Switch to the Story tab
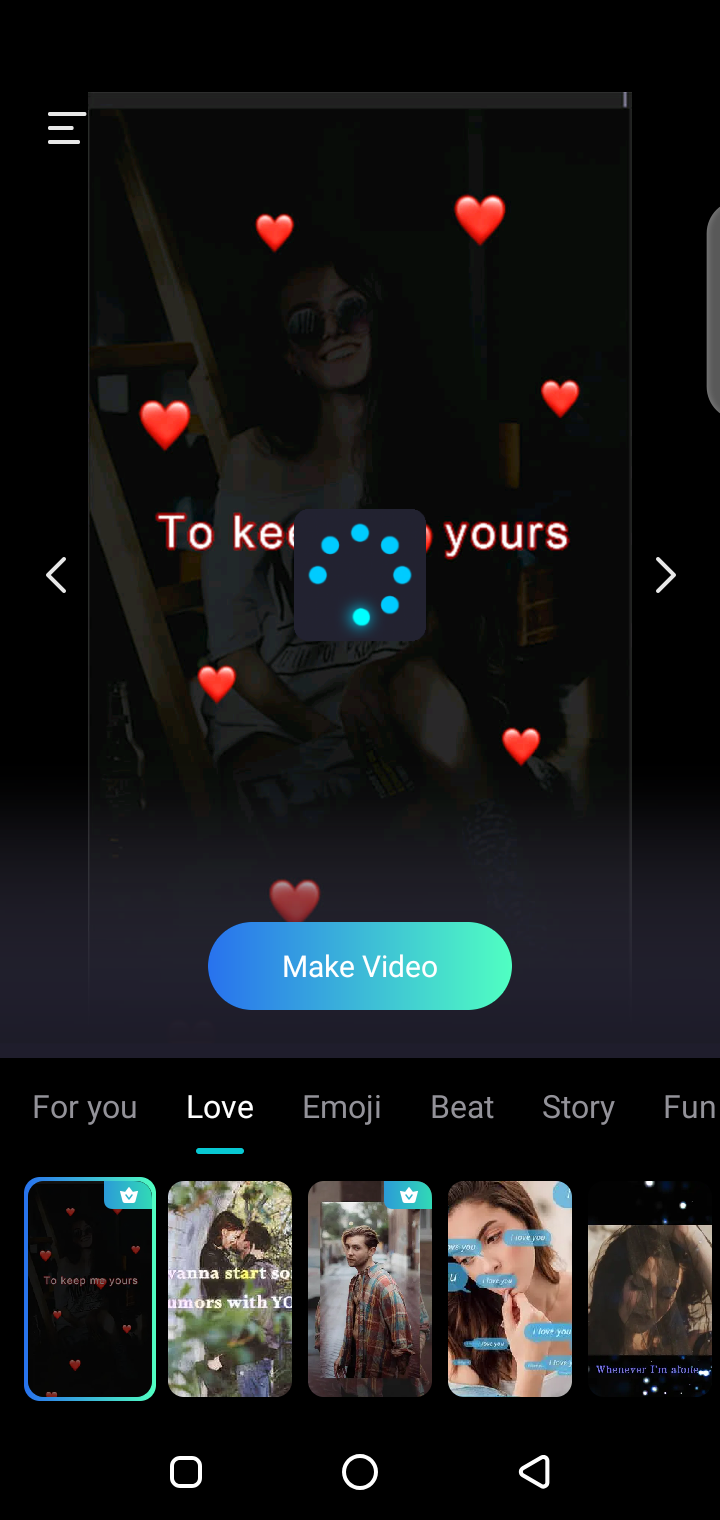The height and width of the screenshot is (1520, 720). coord(578,1107)
